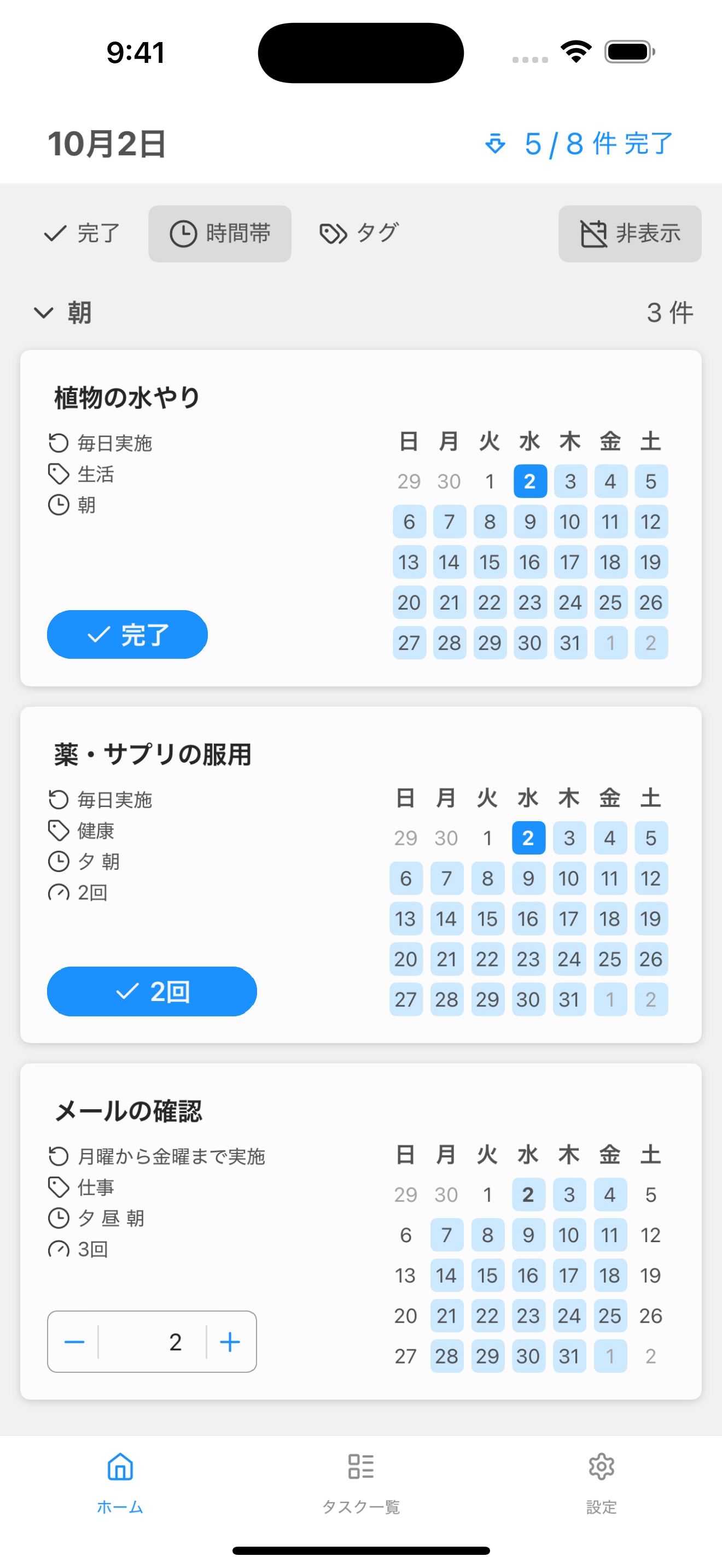This screenshot has height=1568, width=722.
Task: Decrease the メールの確認 count with minus
Action: (x=74, y=1342)
